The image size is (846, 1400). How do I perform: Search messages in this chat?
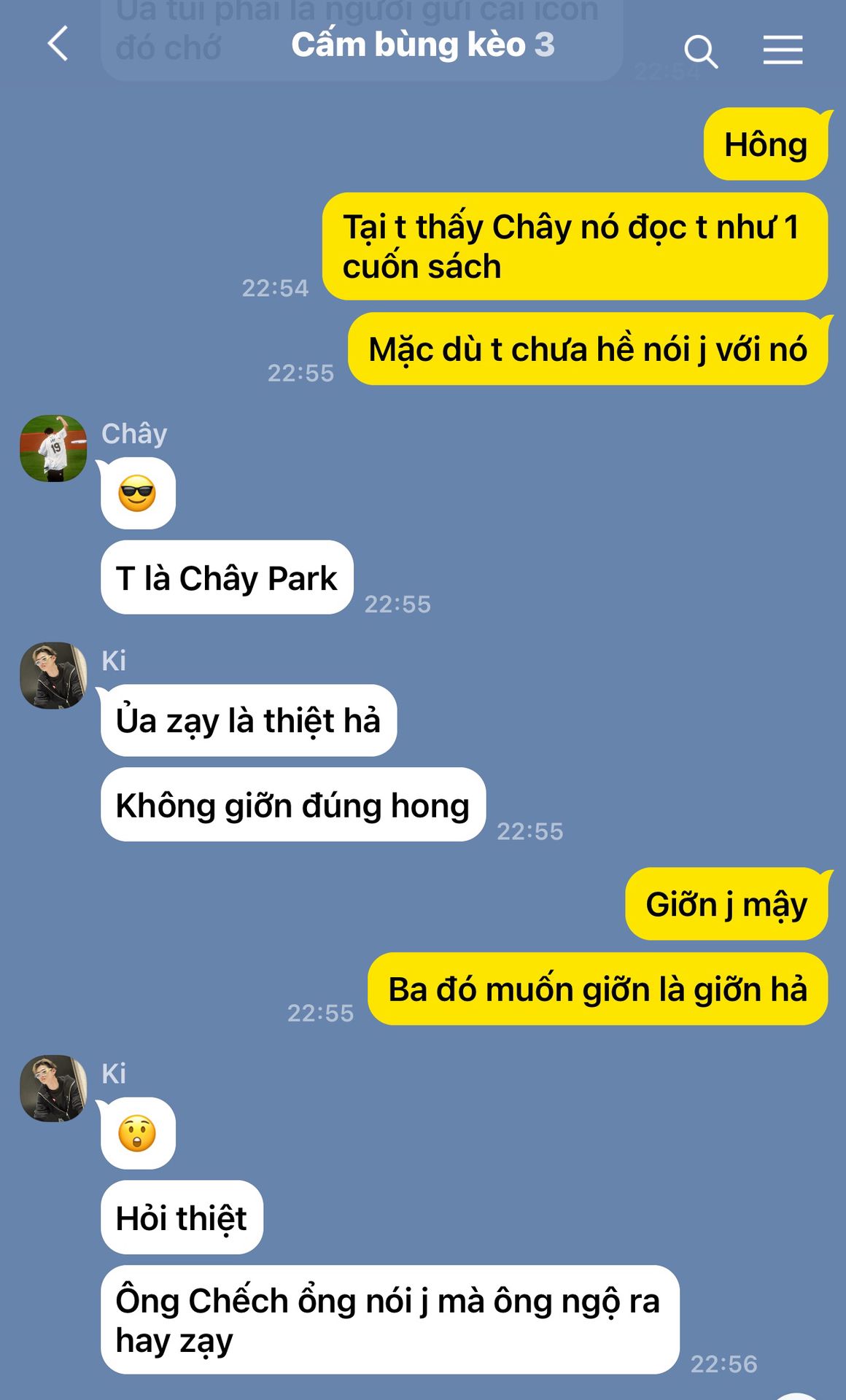(x=701, y=51)
